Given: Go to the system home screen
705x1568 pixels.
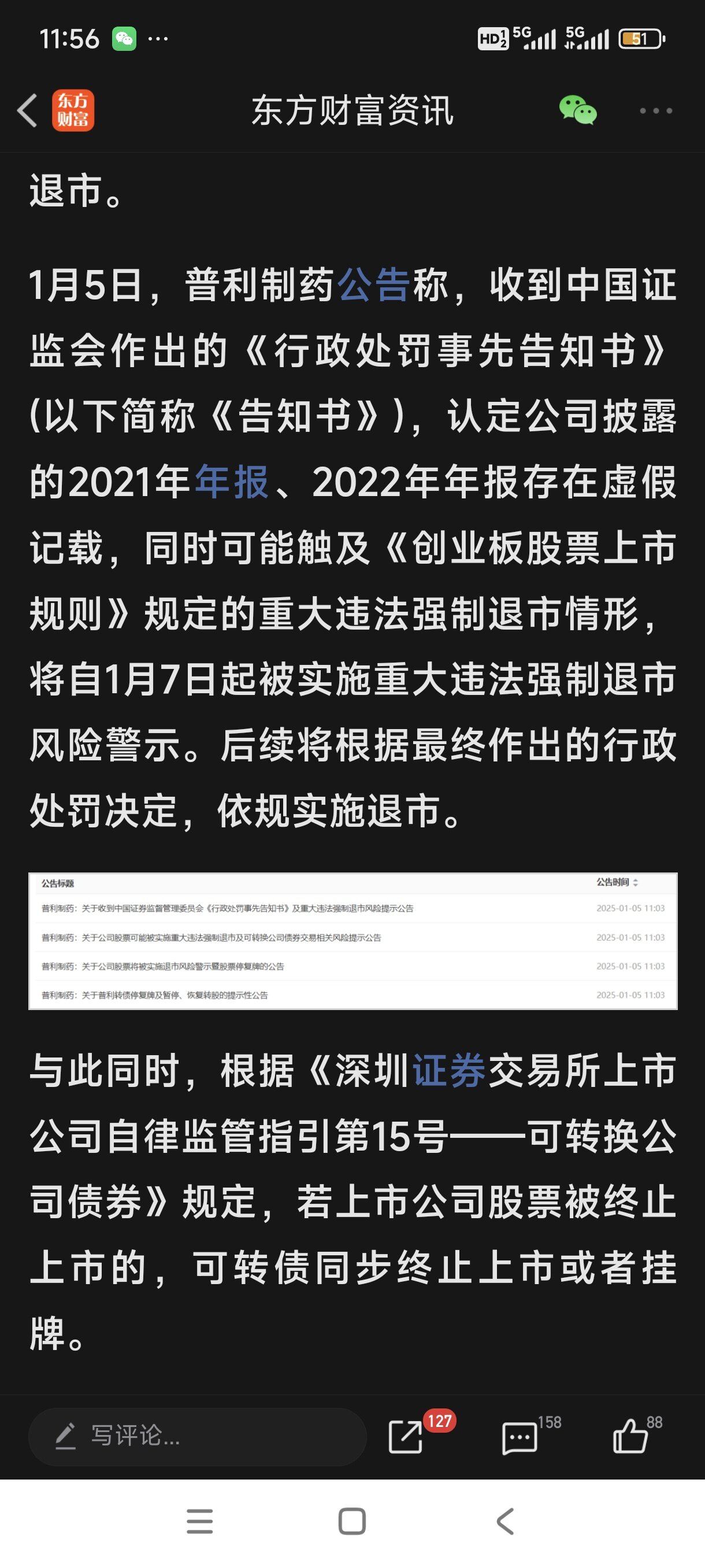Looking at the screenshot, I should (352, 1521).
